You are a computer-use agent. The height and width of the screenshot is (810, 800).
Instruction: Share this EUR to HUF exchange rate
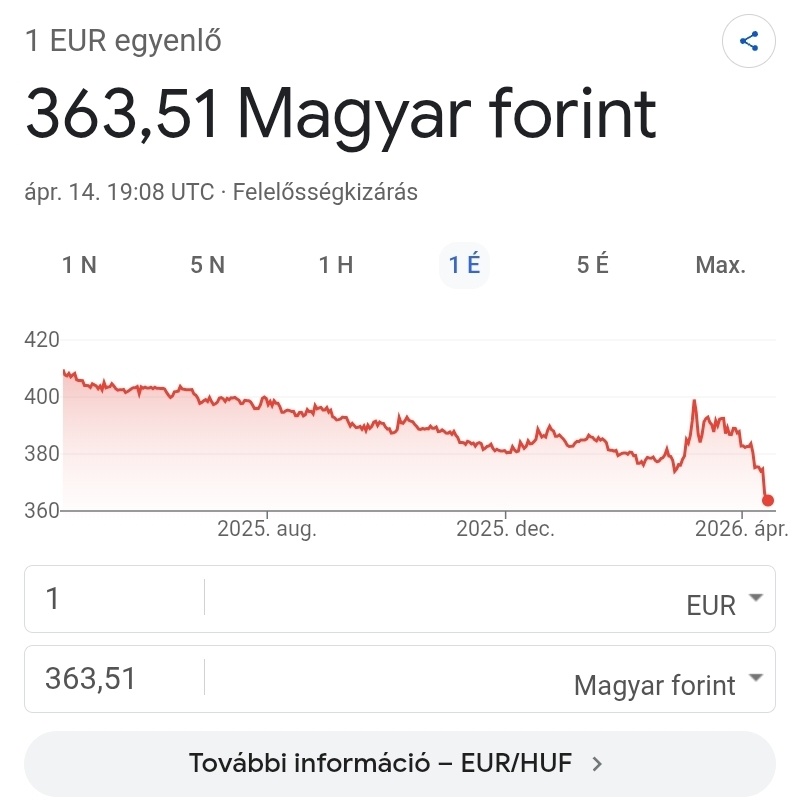coord(749,42)
